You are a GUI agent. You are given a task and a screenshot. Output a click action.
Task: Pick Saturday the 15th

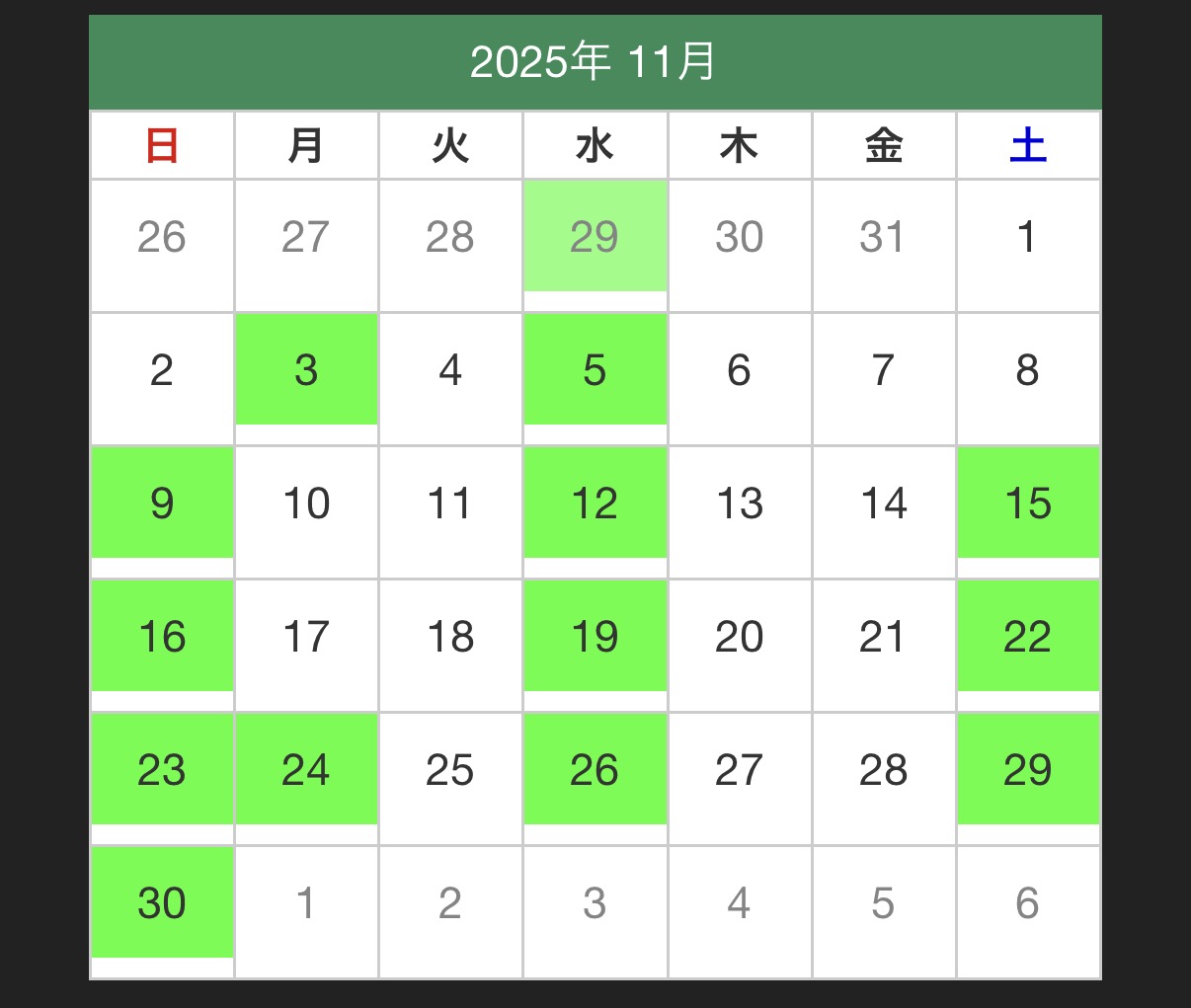coord(1027,504)
